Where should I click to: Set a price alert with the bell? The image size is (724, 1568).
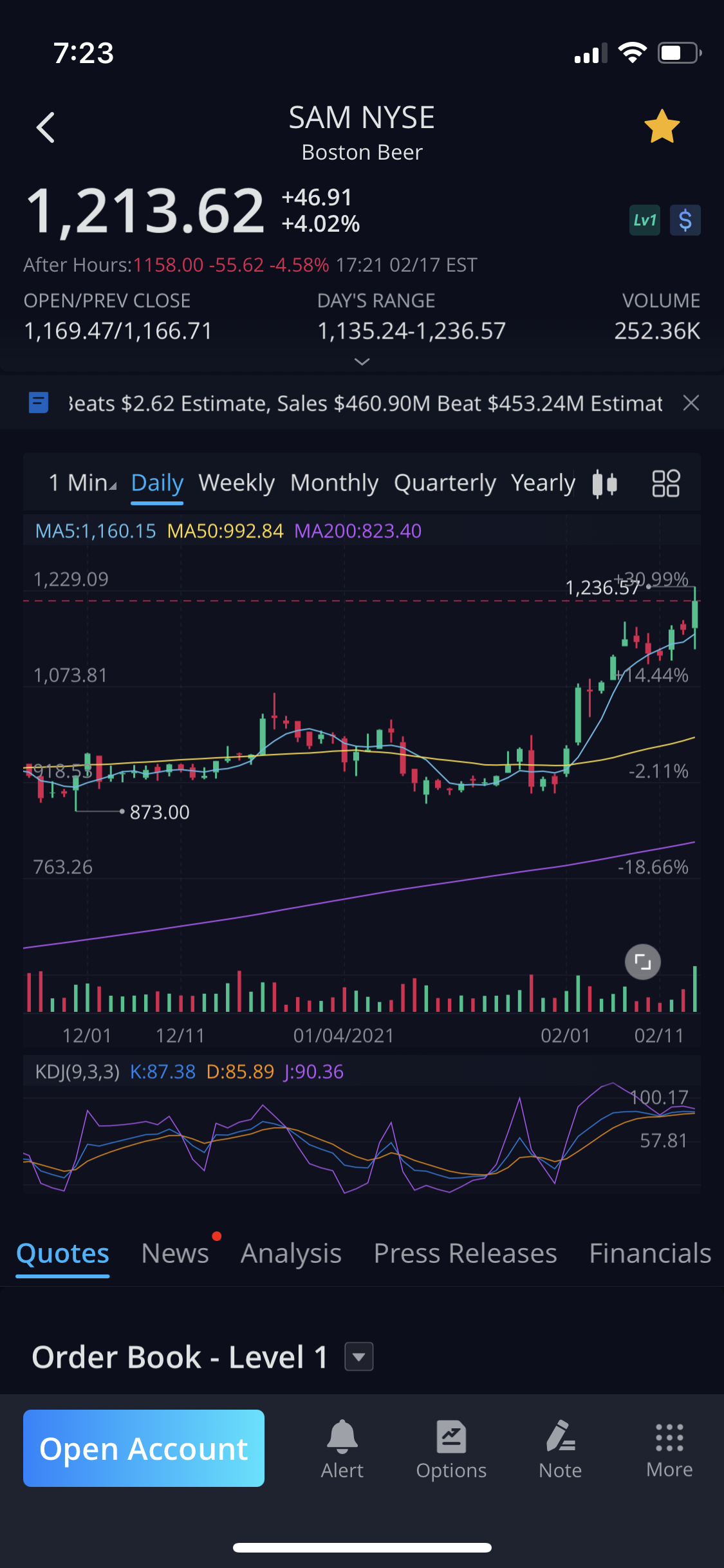(342, 1448)
